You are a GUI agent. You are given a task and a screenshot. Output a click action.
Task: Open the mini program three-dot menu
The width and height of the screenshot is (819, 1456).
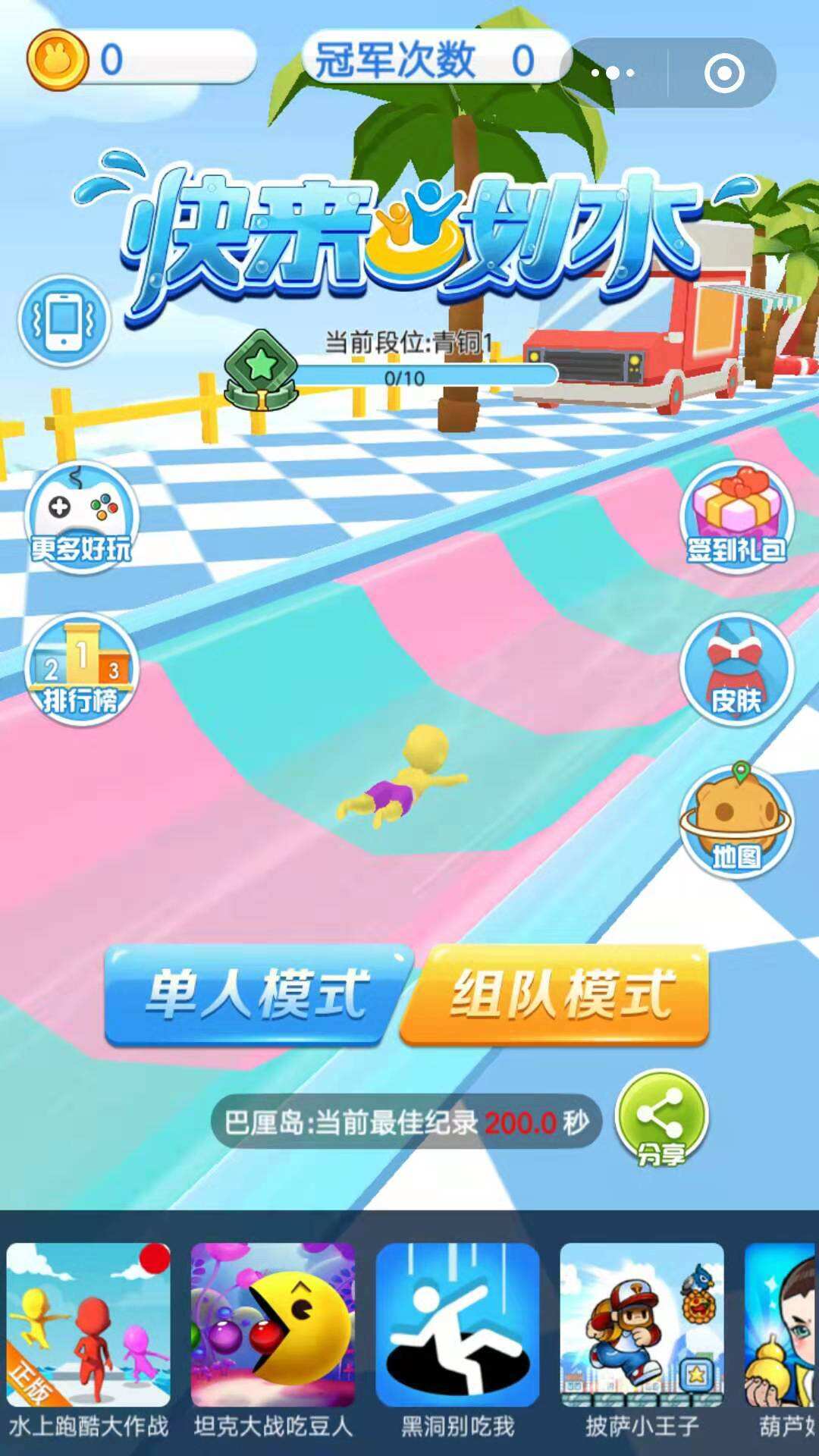613,73
